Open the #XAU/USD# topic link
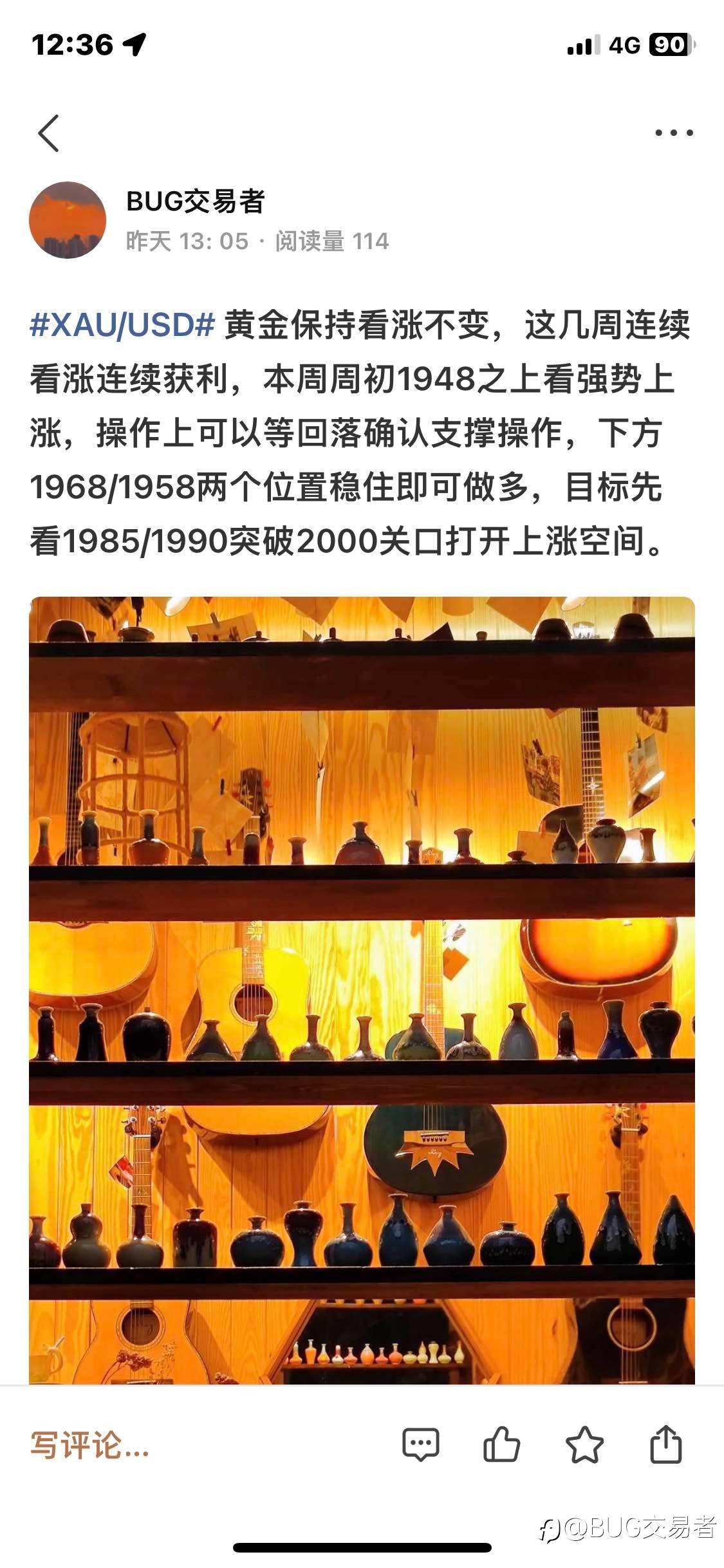Screen dimensions: 724x1568 [x=122, y=326]
